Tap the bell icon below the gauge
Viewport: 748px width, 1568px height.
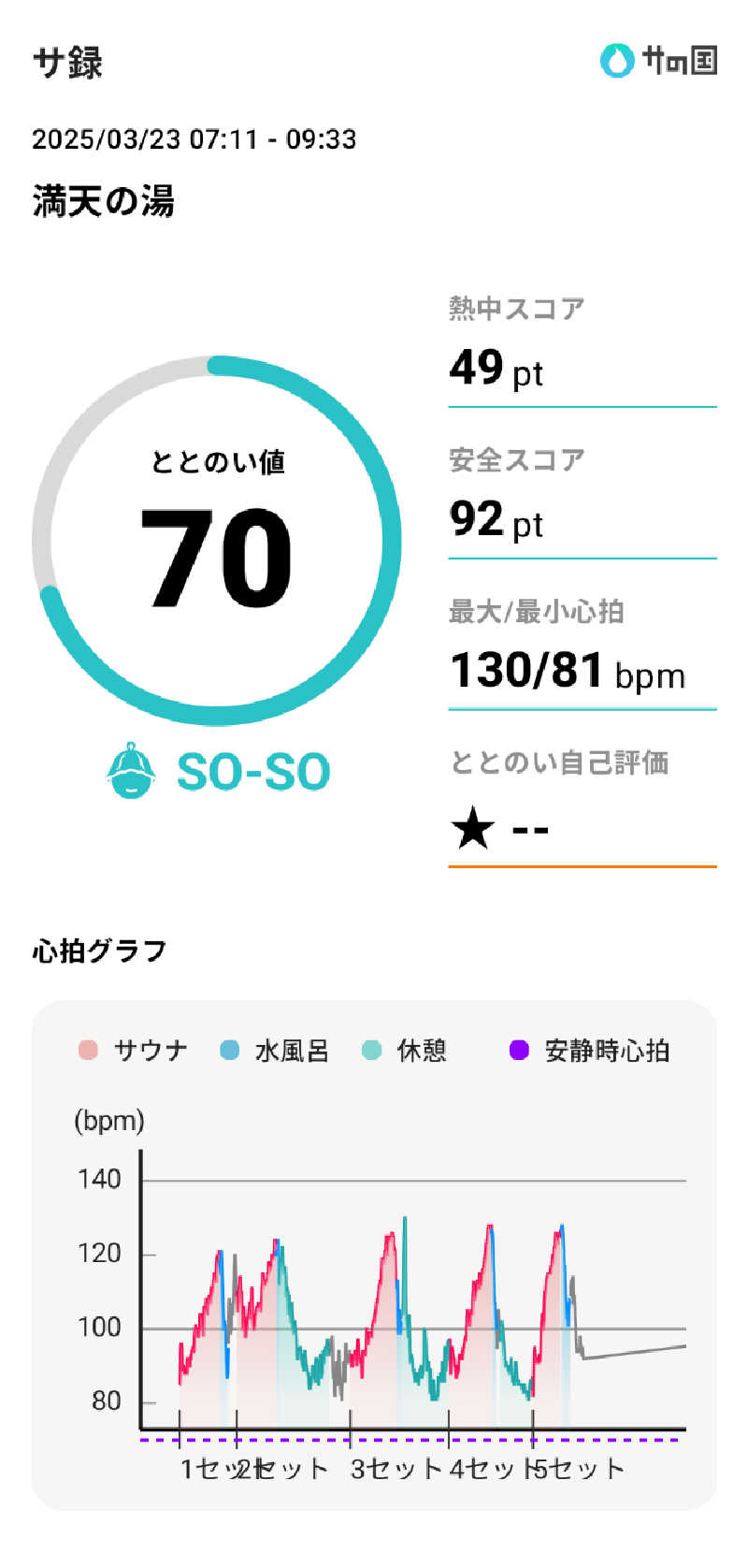[131, 771]
